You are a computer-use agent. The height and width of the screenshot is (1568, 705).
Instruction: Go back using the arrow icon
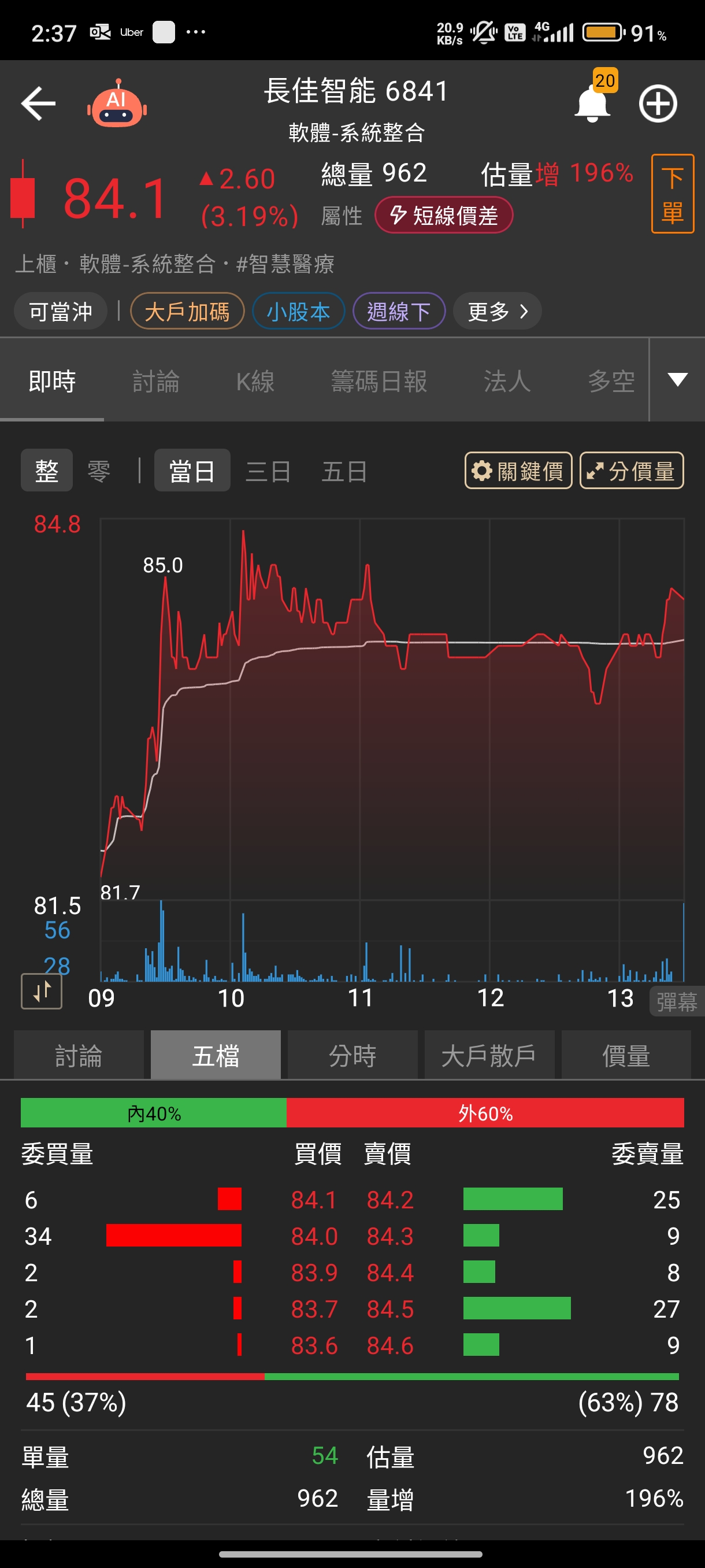point(38,103)
